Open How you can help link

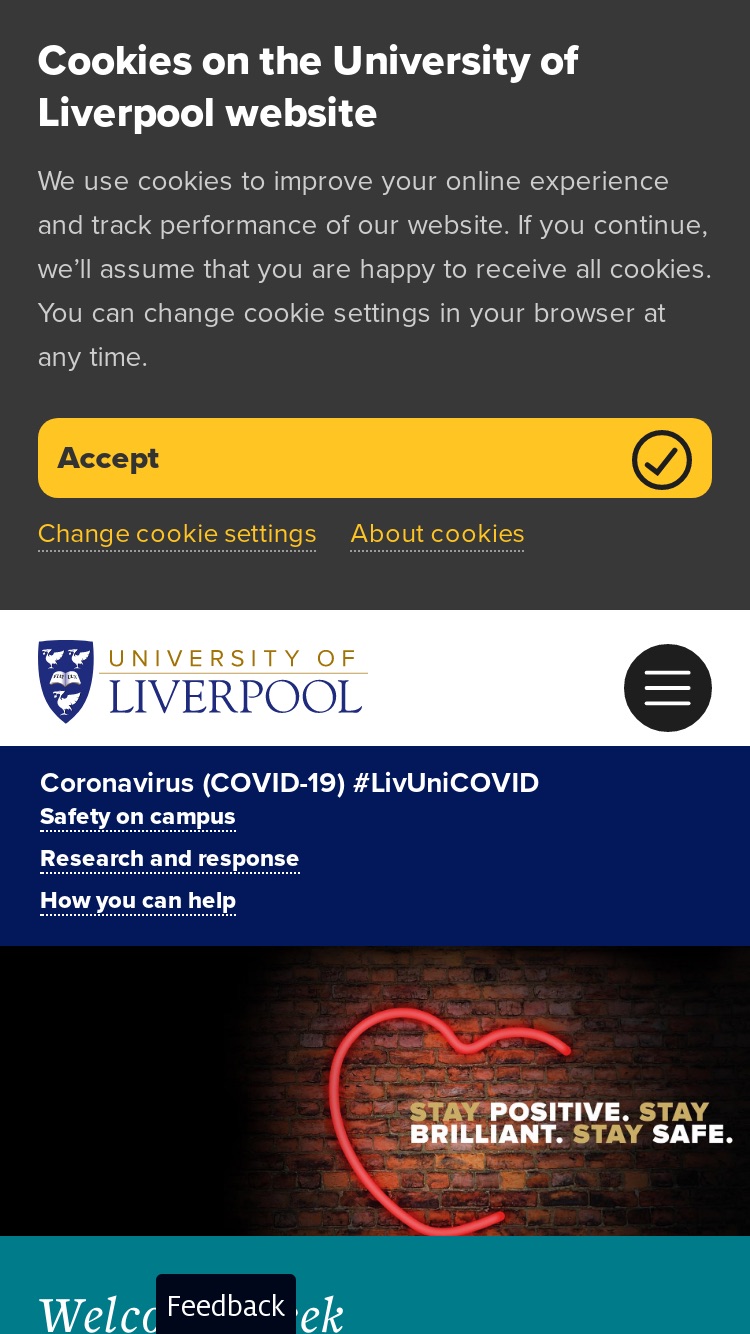pos(138,901)
